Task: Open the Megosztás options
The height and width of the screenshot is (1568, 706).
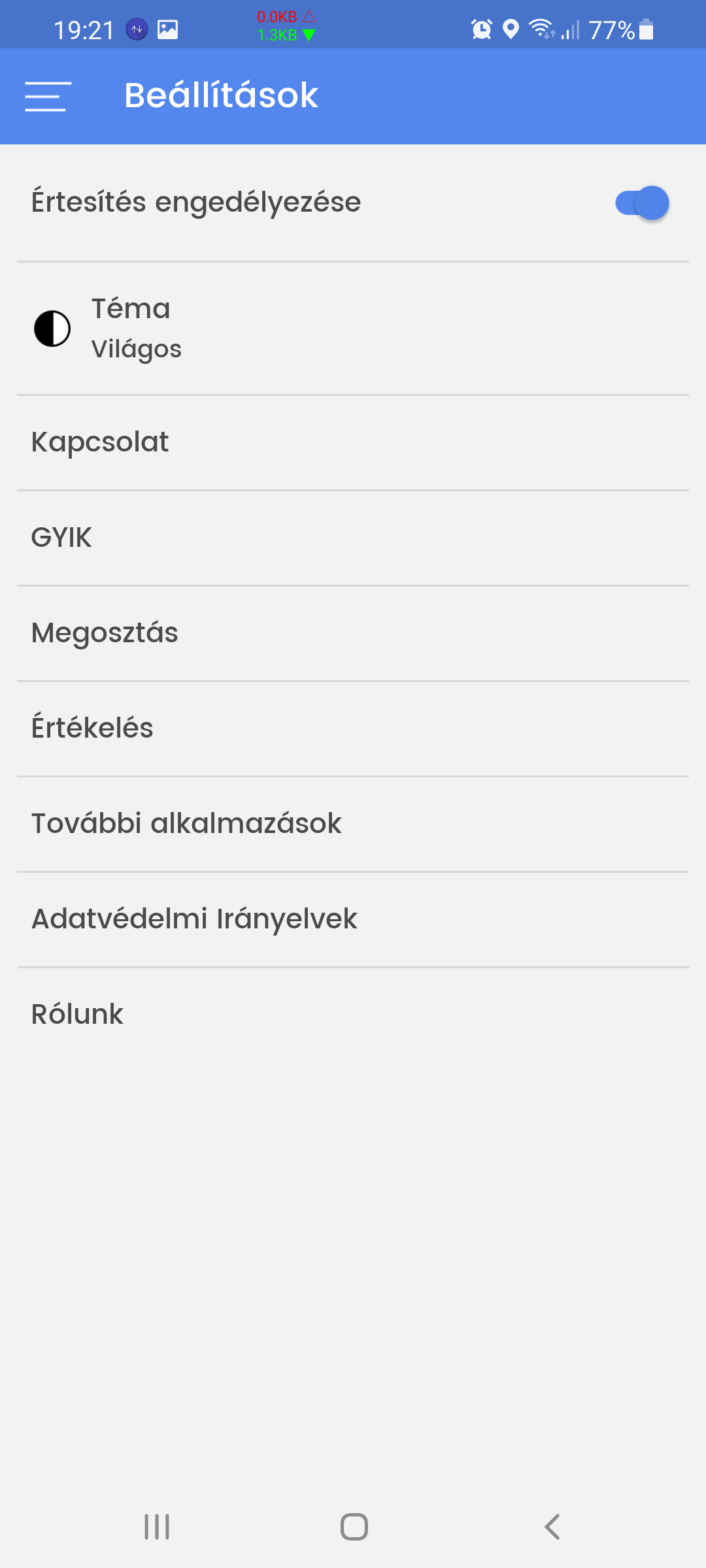Action: [105, 632]
